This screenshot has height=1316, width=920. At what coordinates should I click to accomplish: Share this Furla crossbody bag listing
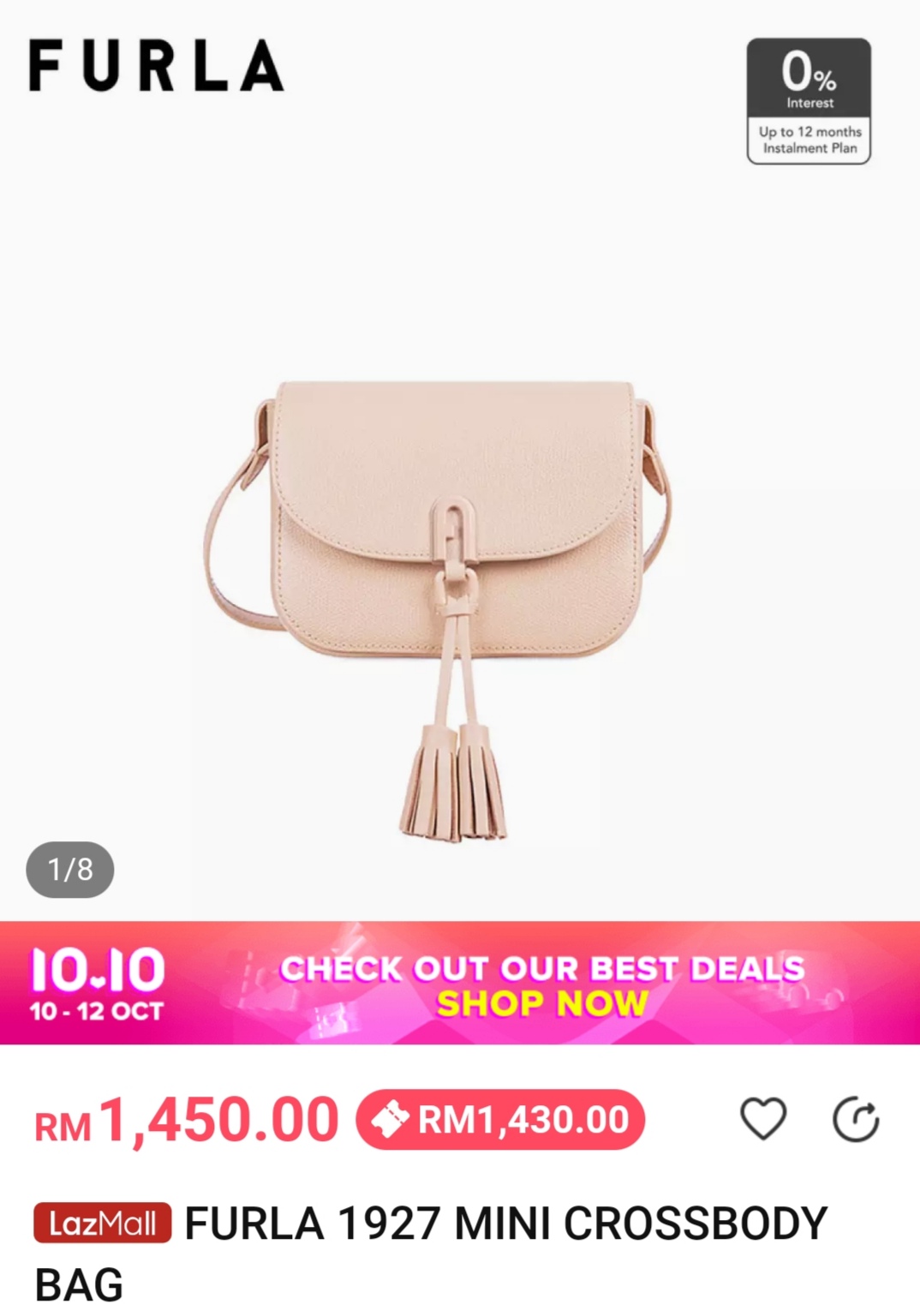856,1119
